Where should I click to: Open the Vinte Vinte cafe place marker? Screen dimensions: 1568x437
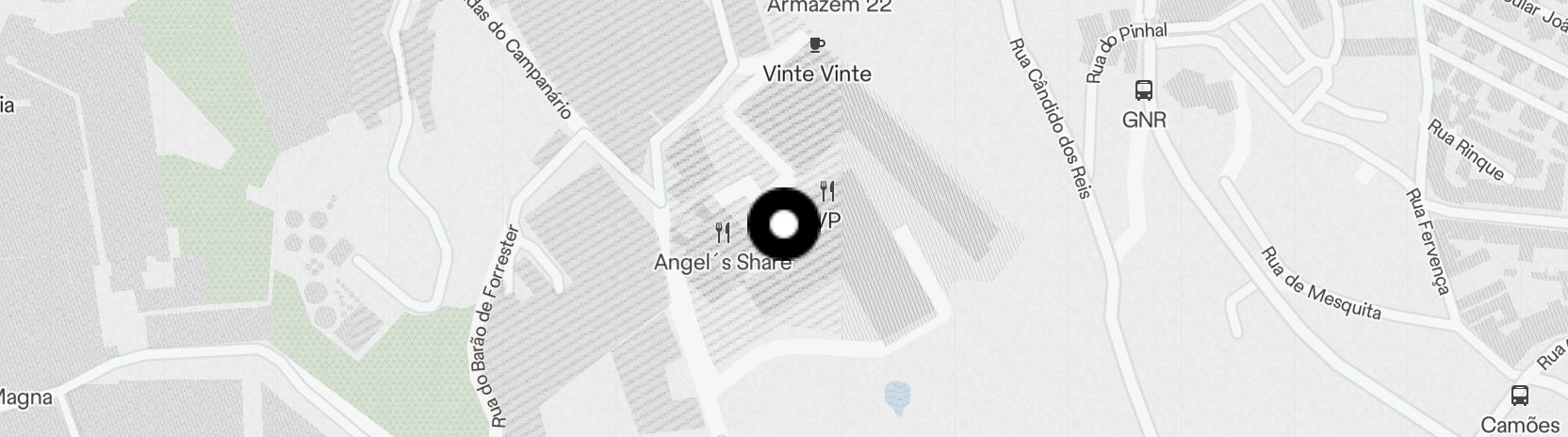(x=816, y=44)
